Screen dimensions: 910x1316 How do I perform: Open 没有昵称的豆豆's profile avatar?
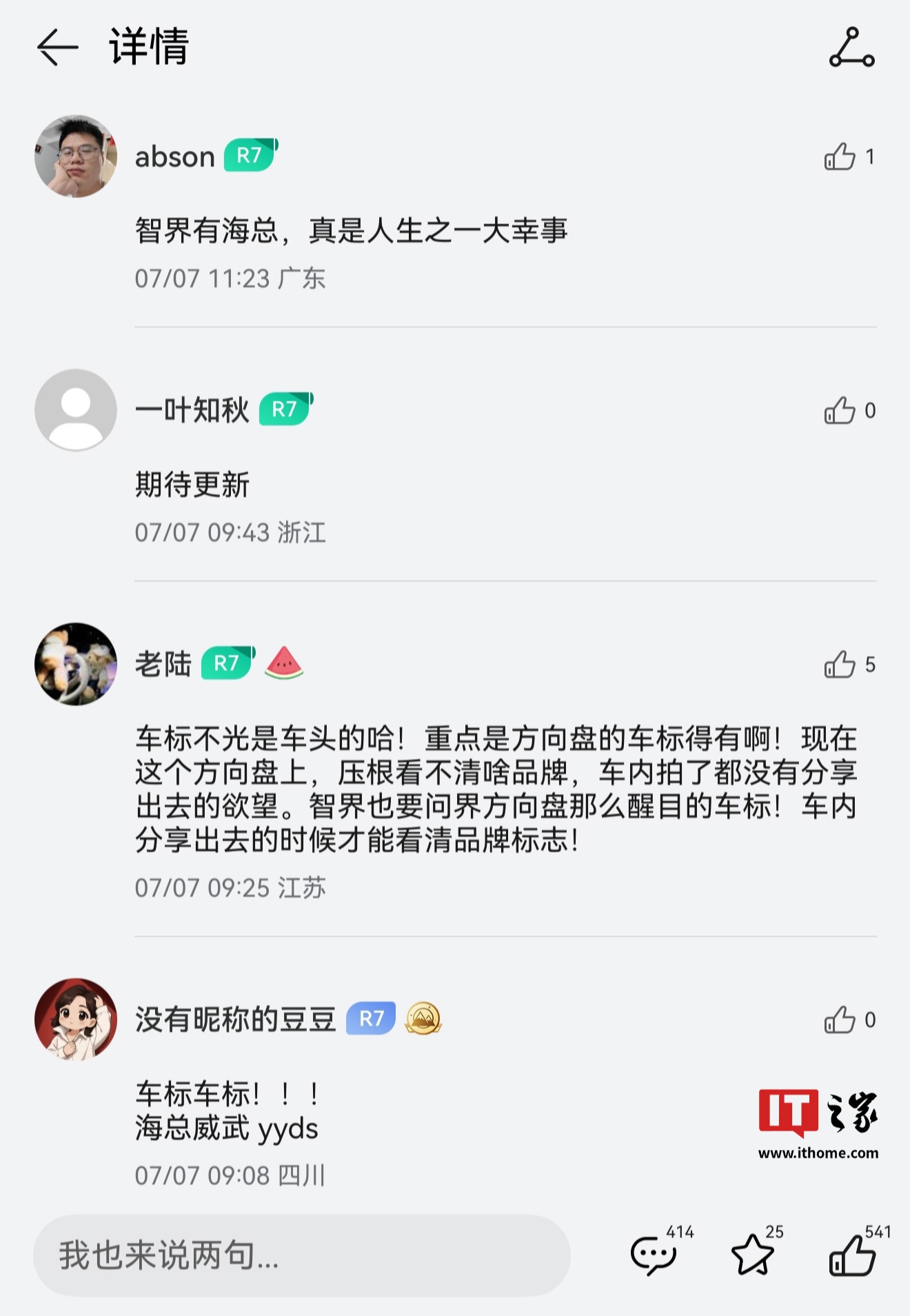click(x=76, y=1019)
